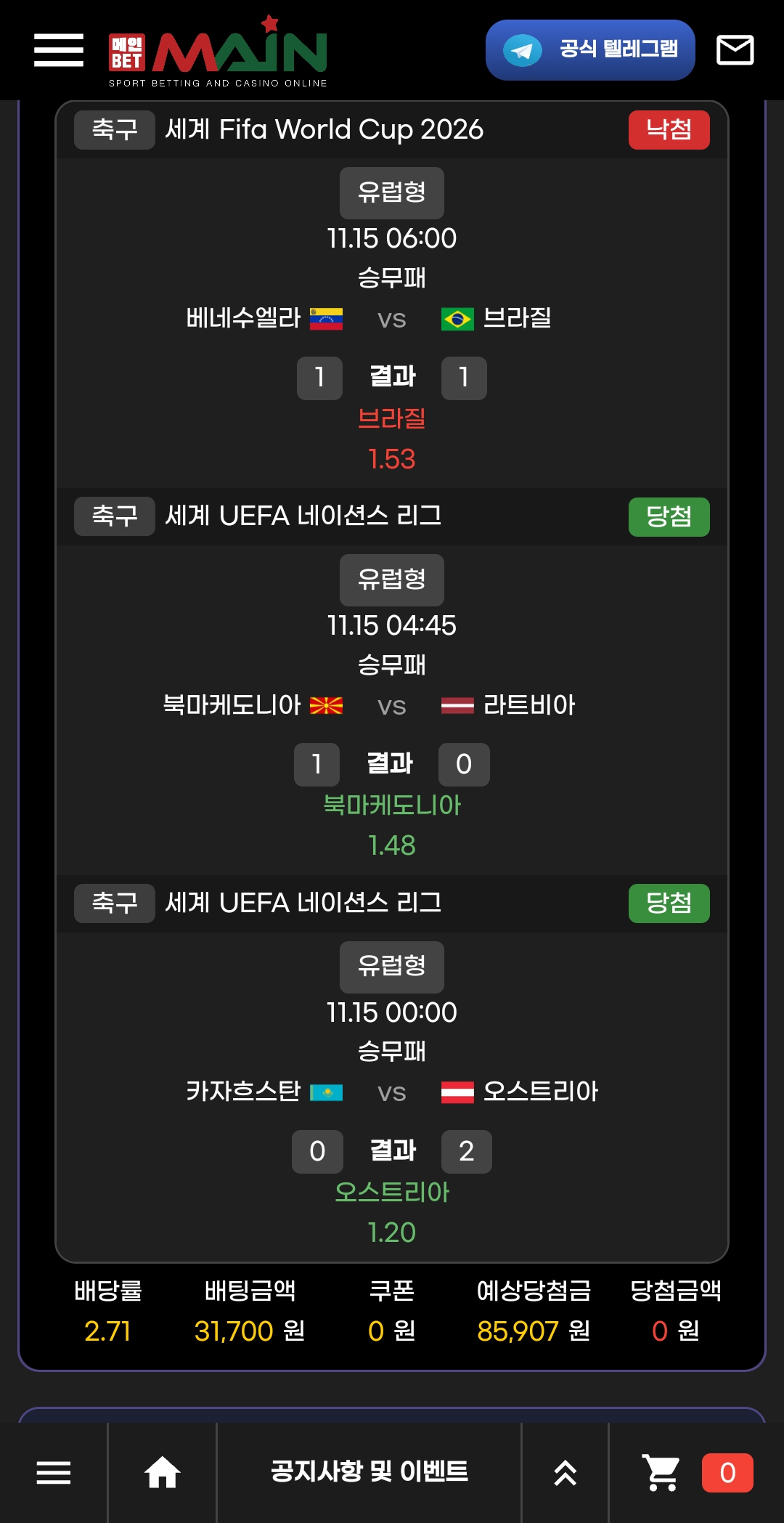The height and width of the screenshot is (1523, 784).
Task: Open the top hamburger menu
Action: pyautogui.click(x=59, y=50)
